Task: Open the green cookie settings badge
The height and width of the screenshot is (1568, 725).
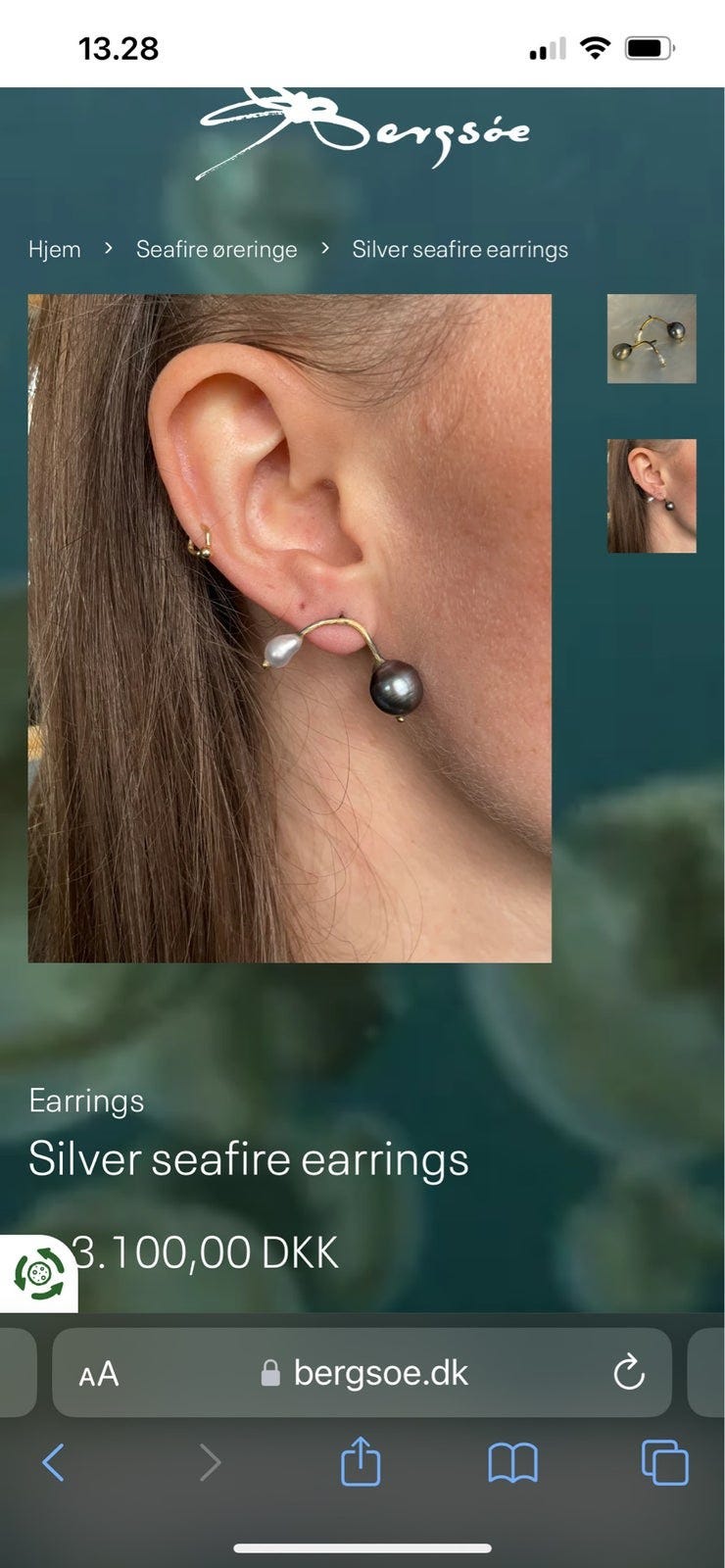Action: pos(38,1273)
